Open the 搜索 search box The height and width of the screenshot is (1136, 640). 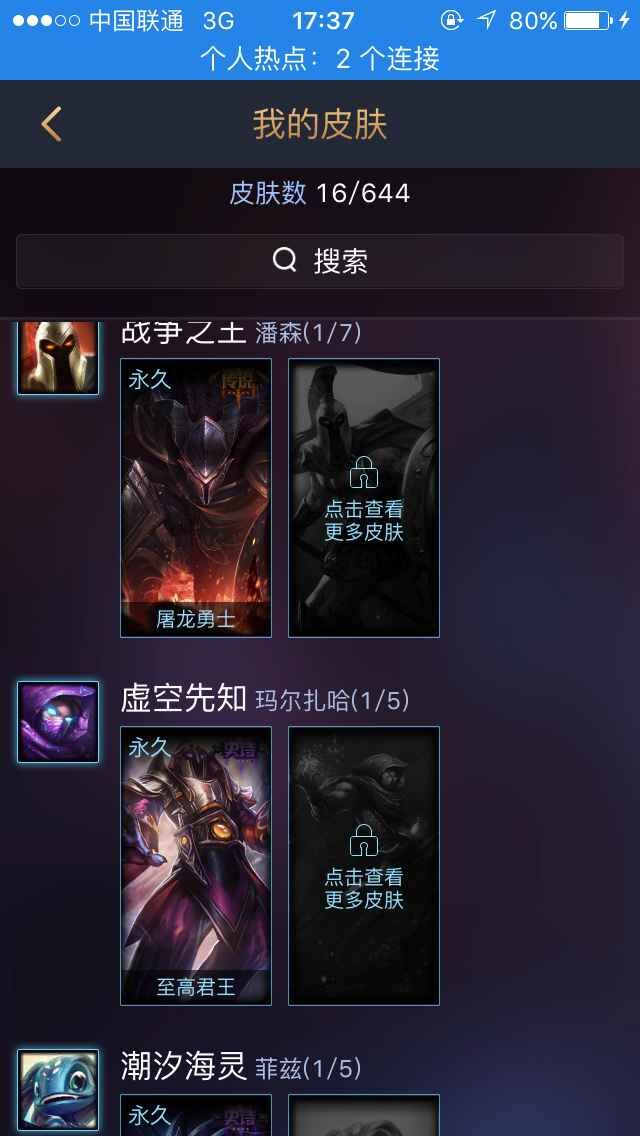[x=320, y=261]
